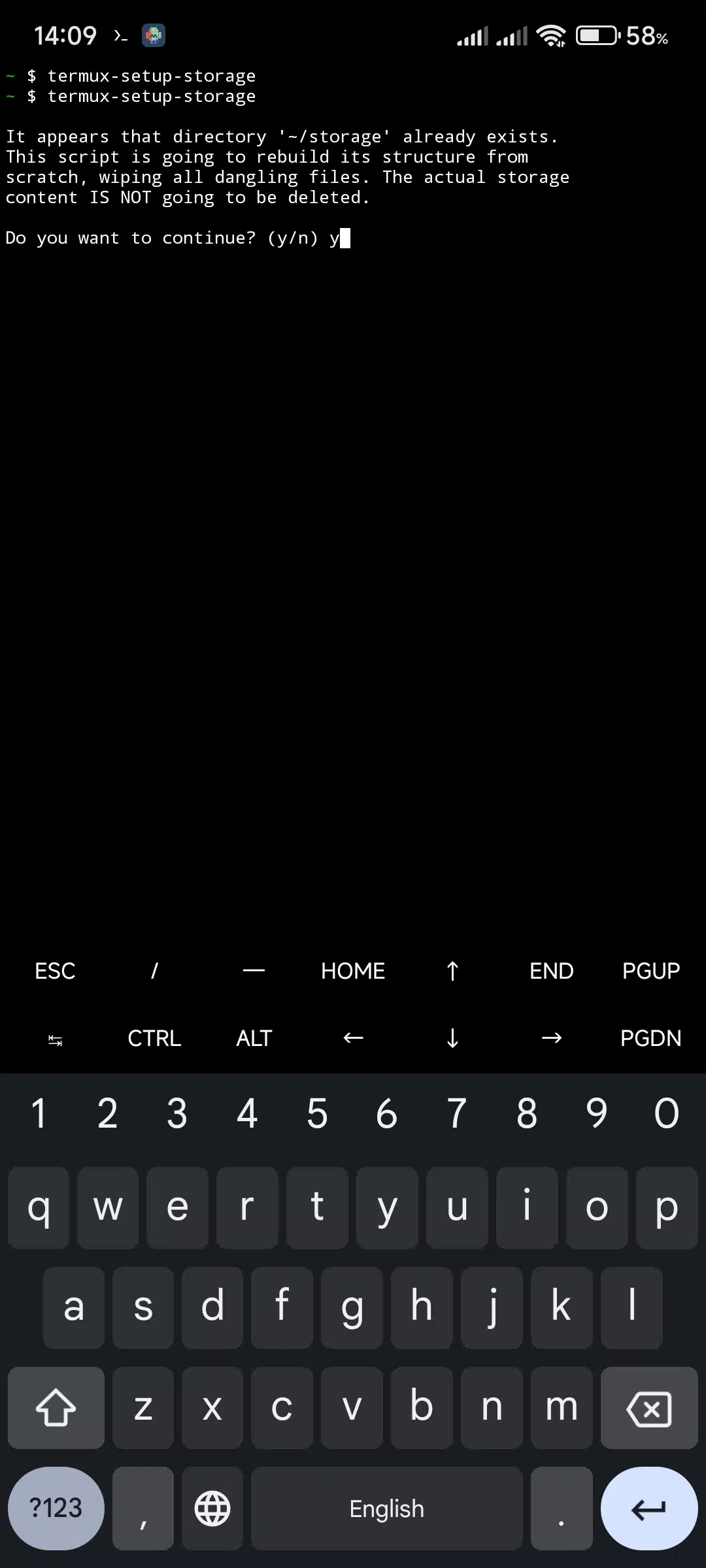The image size is (706, 1568).
Task: Tap the up arrow key
Action: (452, 971)
